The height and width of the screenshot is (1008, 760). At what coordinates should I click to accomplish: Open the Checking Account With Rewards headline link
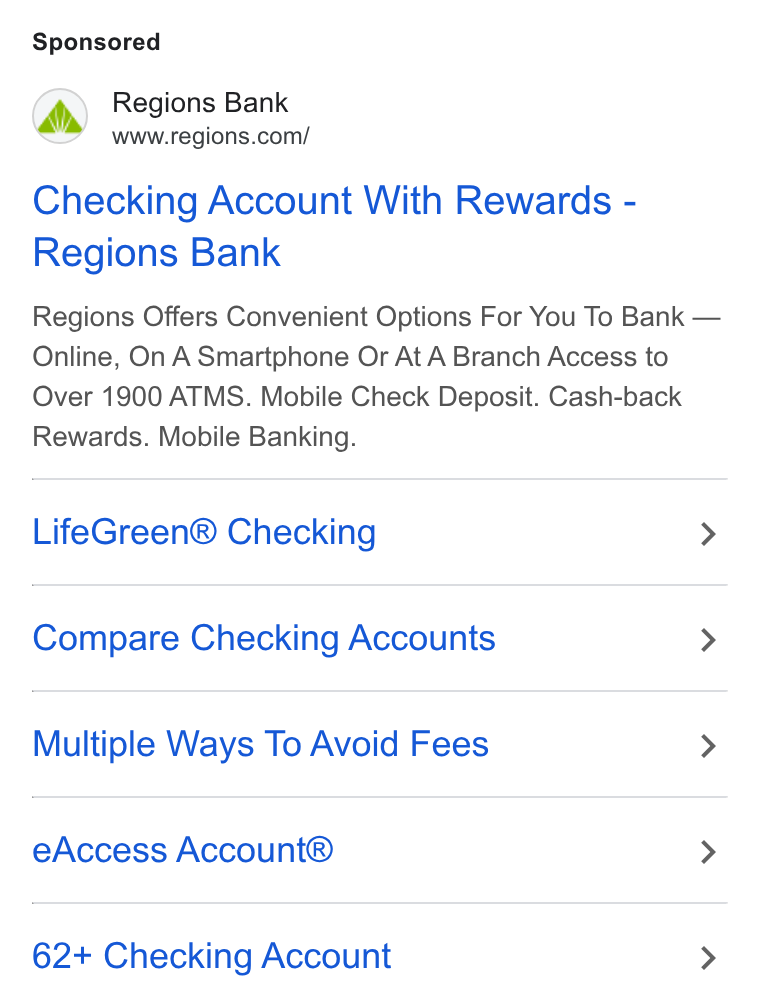[x=334, y=226]
